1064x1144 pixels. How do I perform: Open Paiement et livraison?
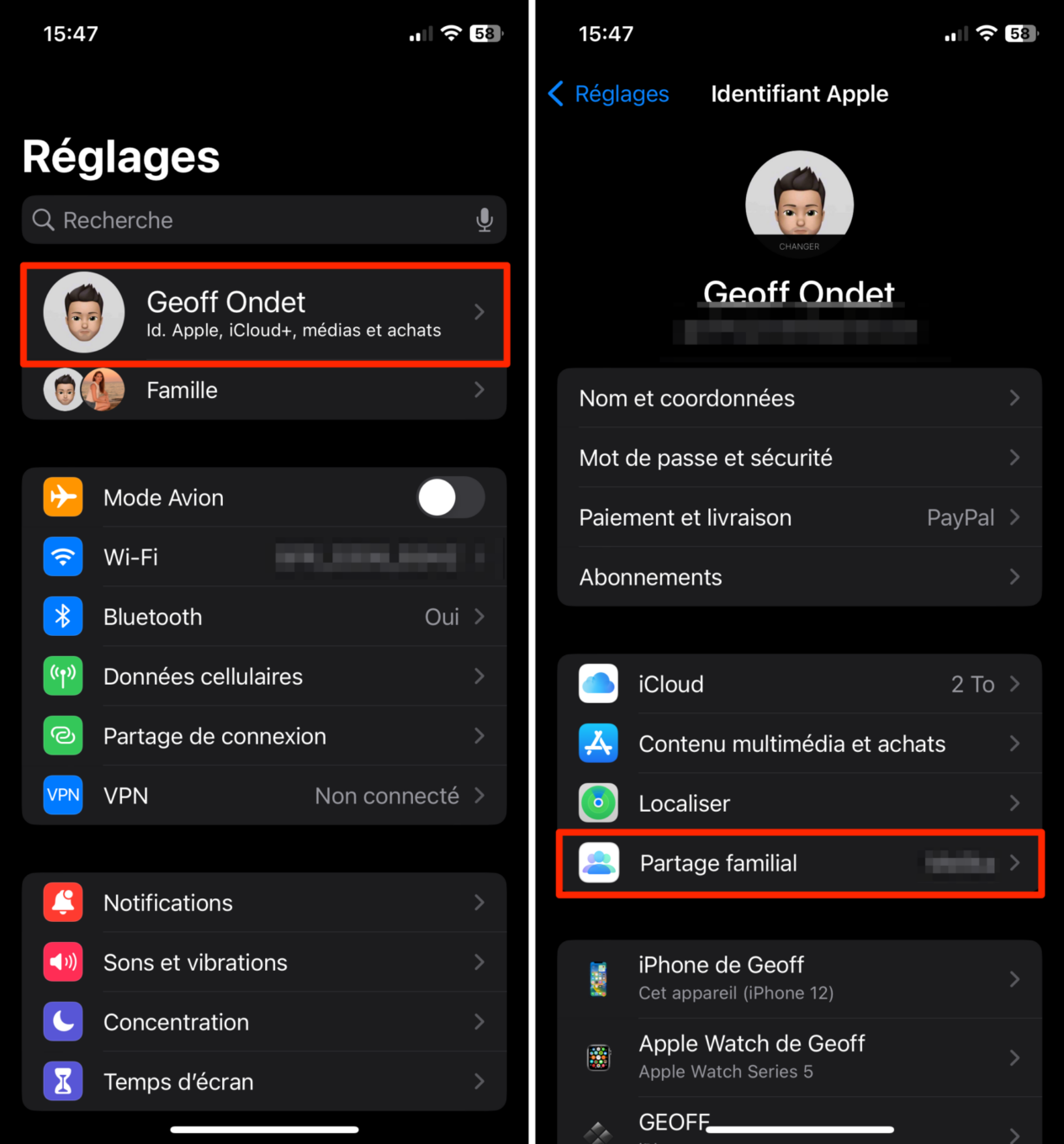click(x=799, y=518)
